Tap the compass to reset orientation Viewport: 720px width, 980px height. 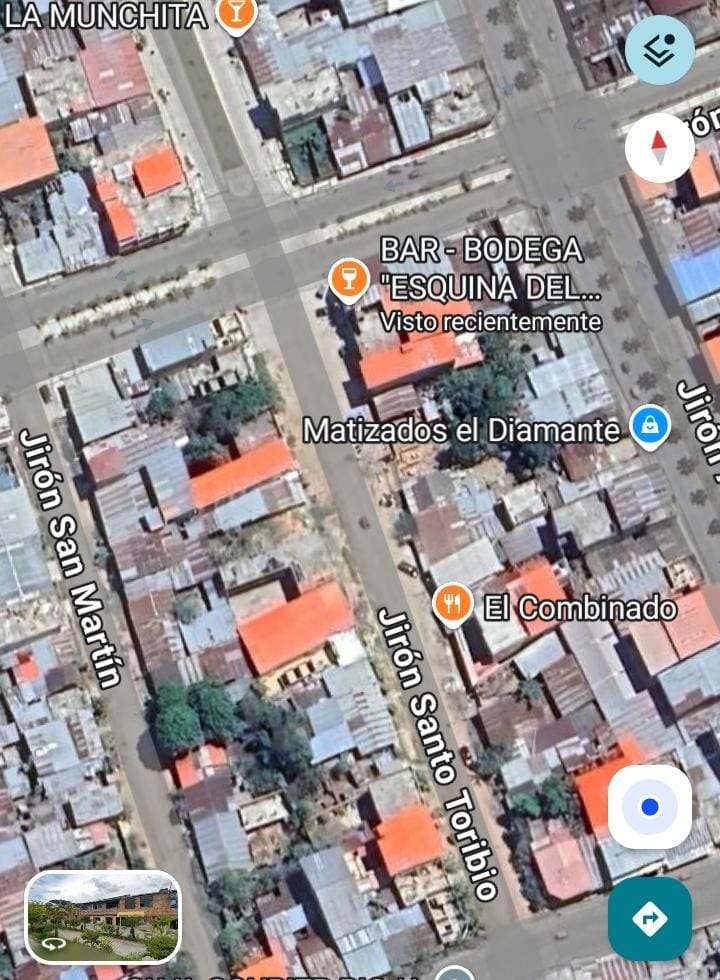pos(659,148)
